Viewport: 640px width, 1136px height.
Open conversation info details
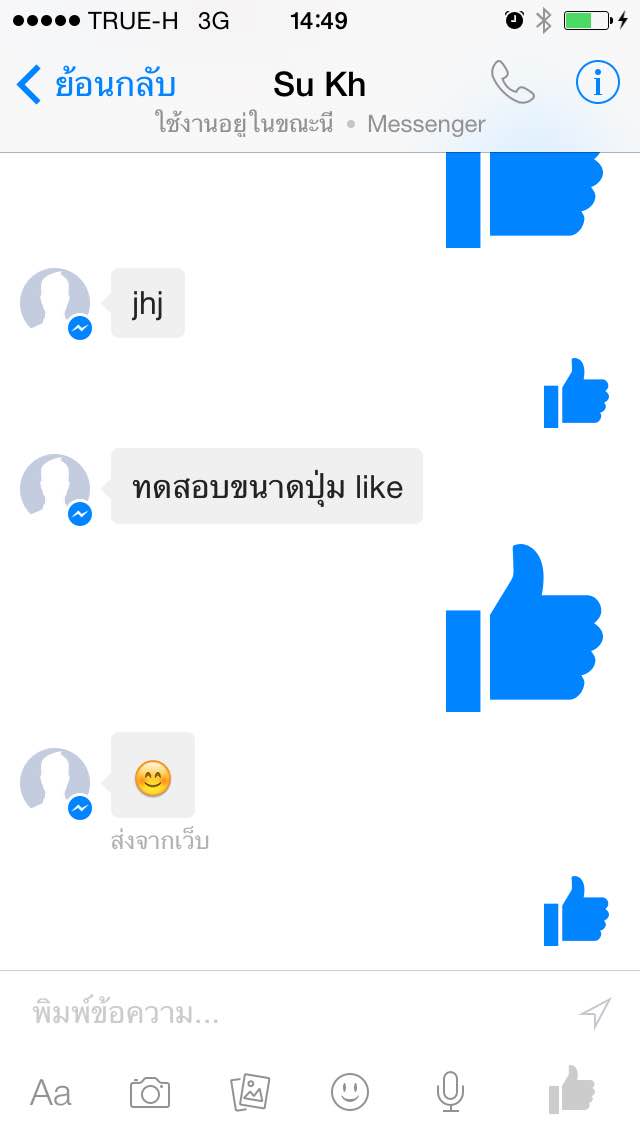click(597, 83)
